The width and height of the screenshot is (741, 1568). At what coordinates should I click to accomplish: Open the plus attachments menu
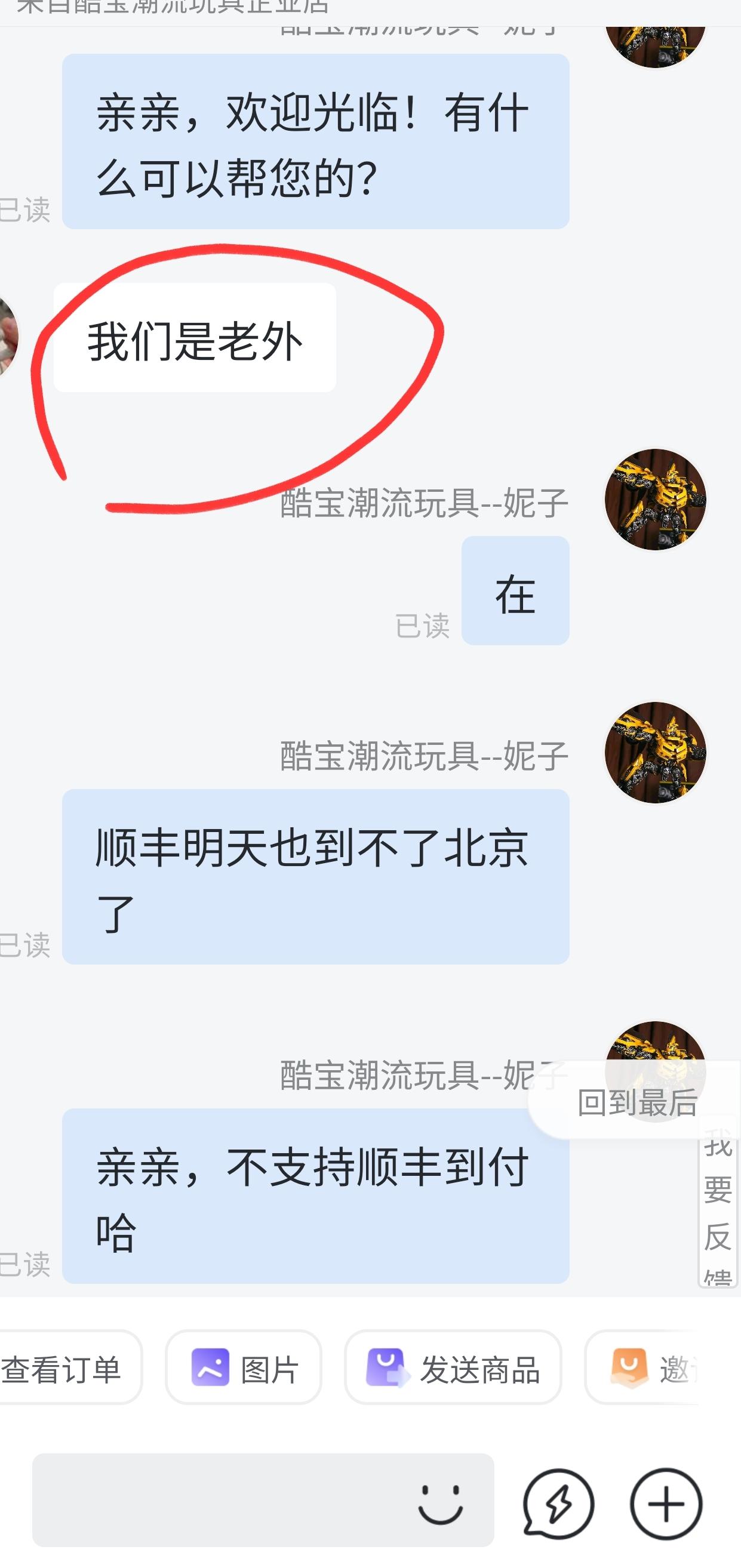click(x=666, y=1504)
